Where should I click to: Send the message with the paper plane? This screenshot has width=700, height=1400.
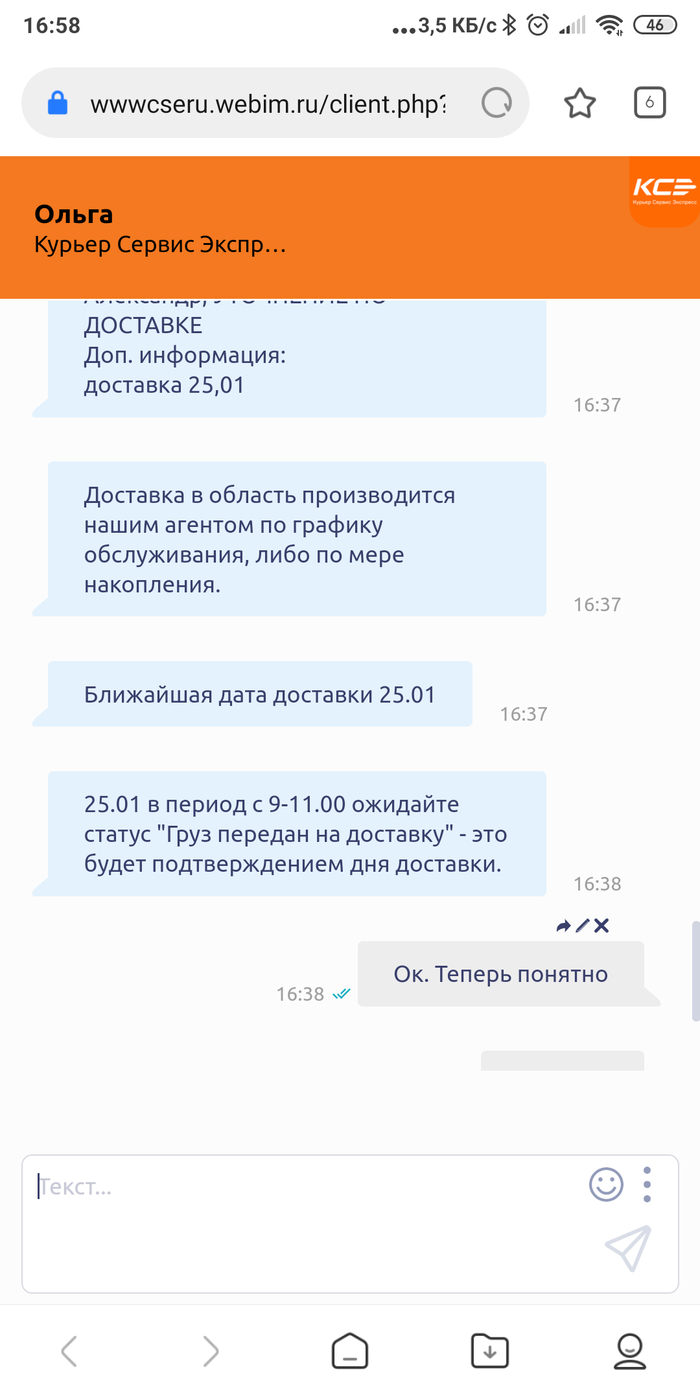pos(628,1248)
